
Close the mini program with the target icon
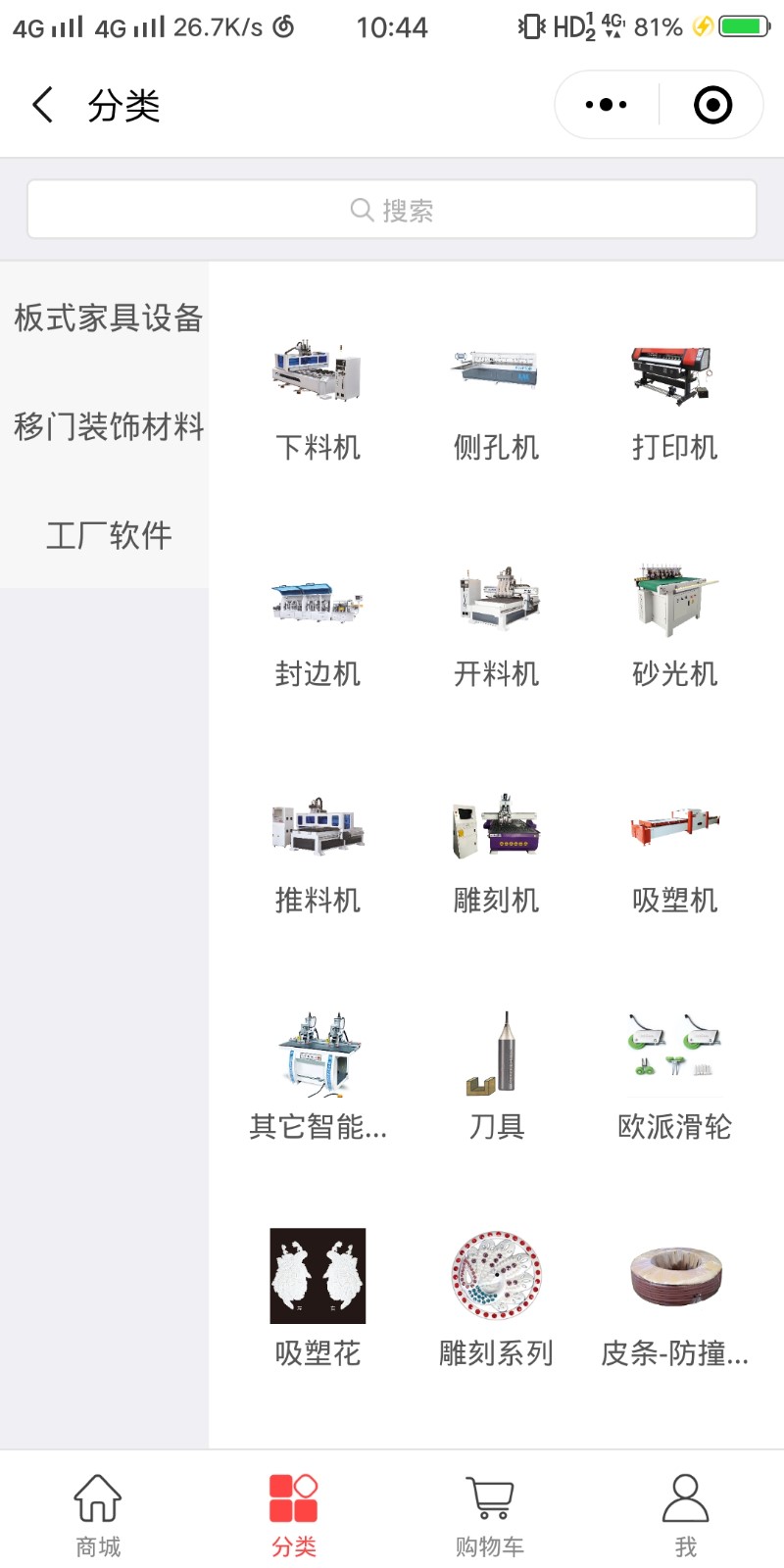tap(712, 105)
